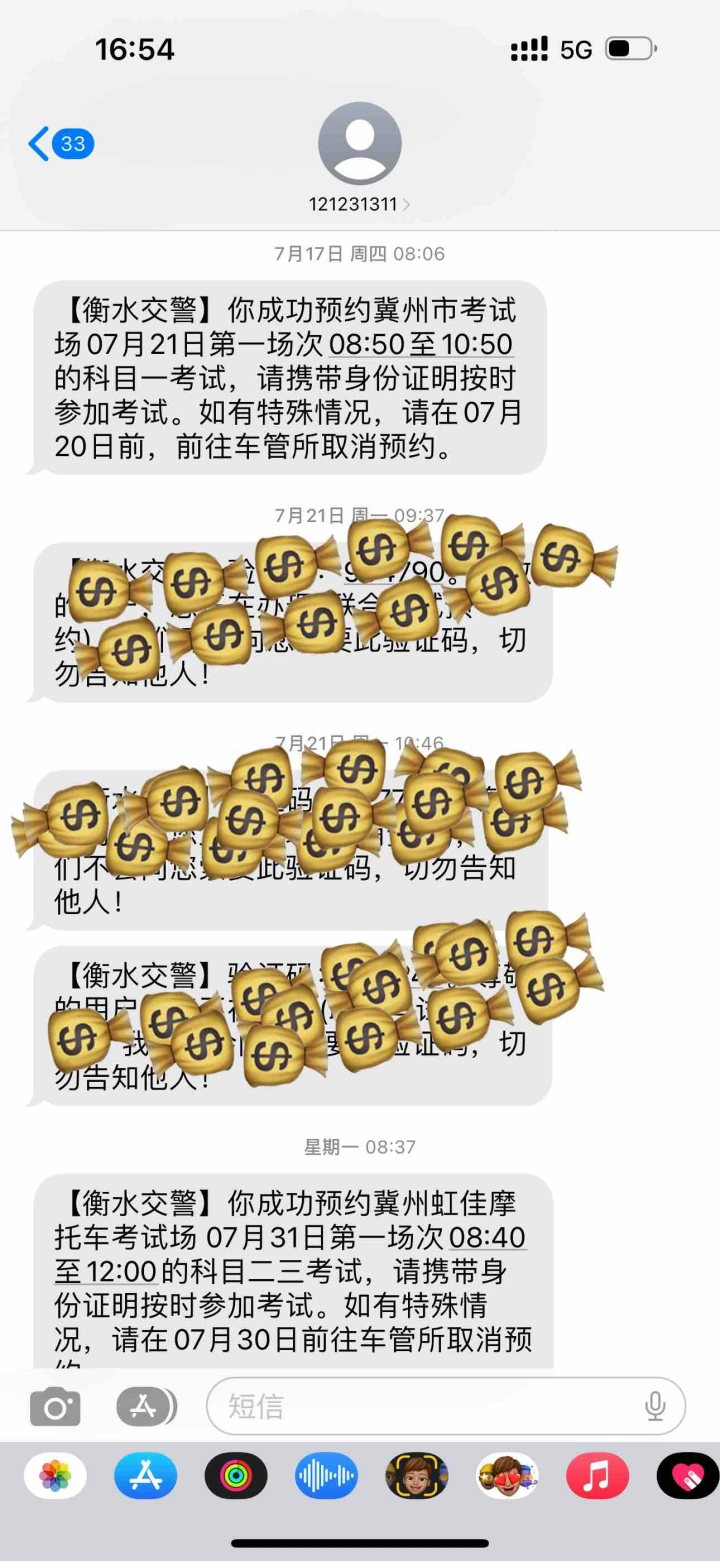Open the Digital Touch heart icon
Viewport: 720px width, 1561px height.
(x=687, y=1476)
